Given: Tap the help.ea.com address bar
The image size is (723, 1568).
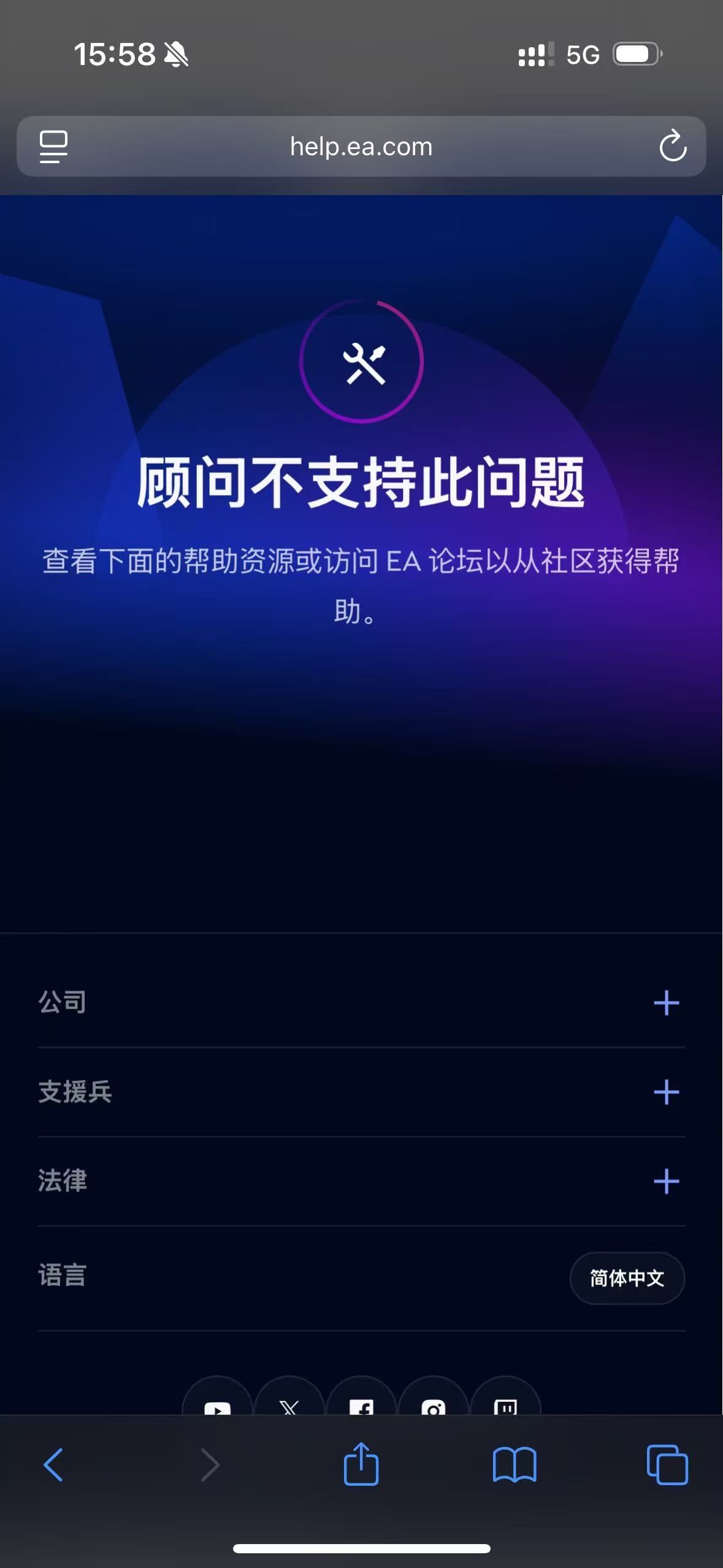Looking at the screenshot, I should [361, 147].
